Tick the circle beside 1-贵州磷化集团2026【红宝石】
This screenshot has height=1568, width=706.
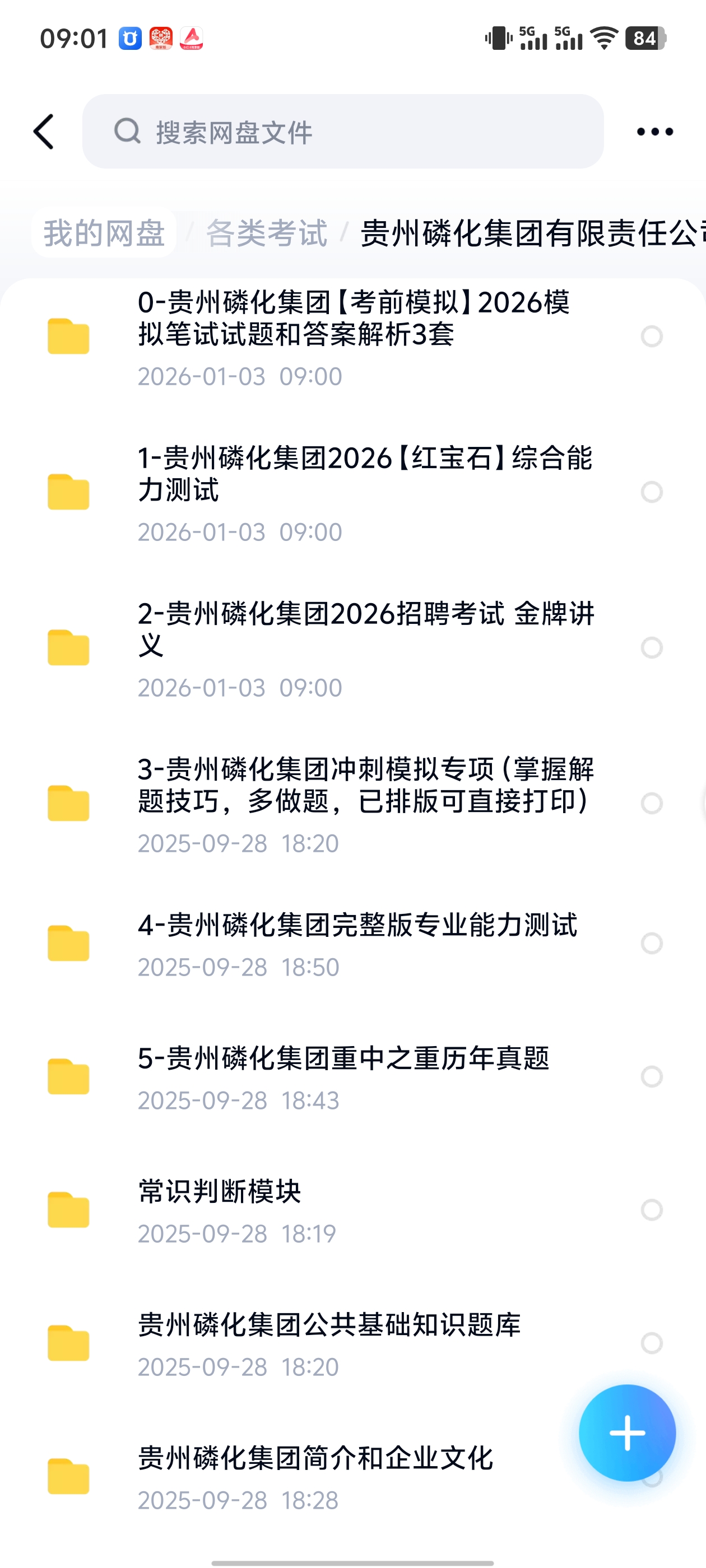652,492
